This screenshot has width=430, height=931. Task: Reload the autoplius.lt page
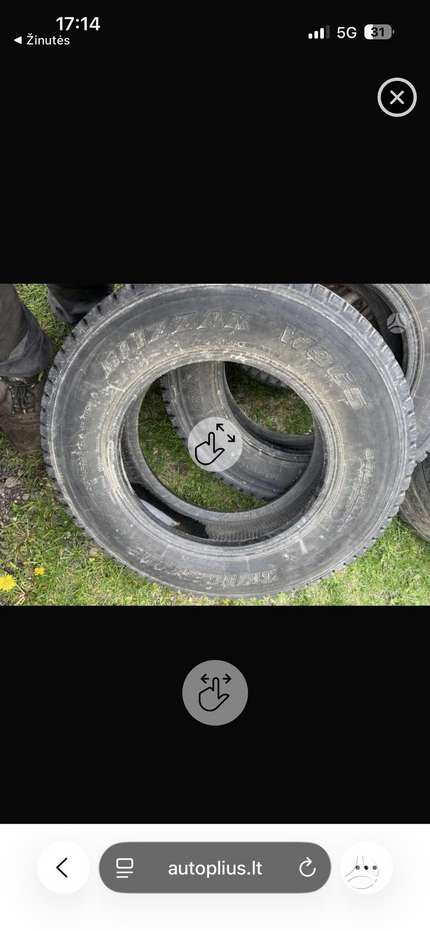(307, 868)
